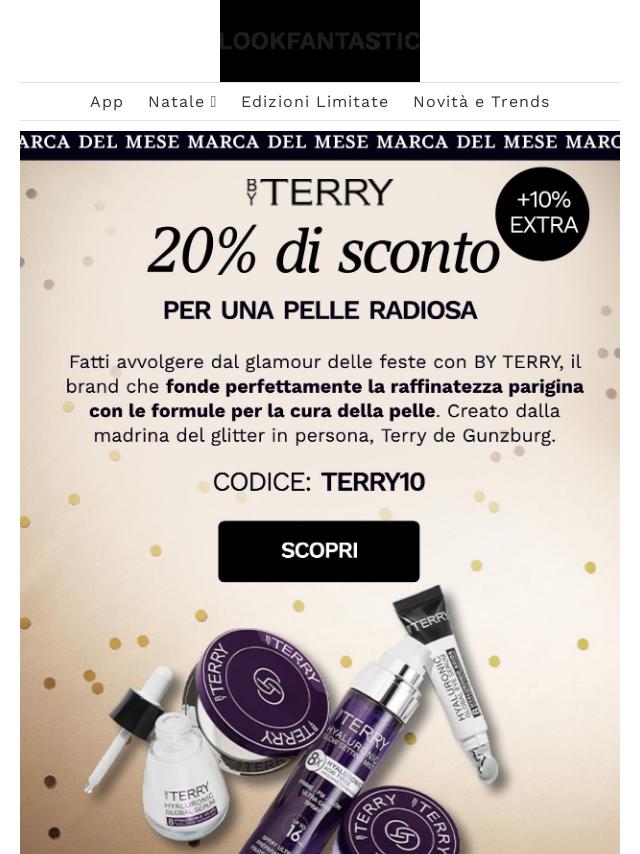Open Novità e Trends
This screenshot has width=640, height=854.
tap(481, 102)
